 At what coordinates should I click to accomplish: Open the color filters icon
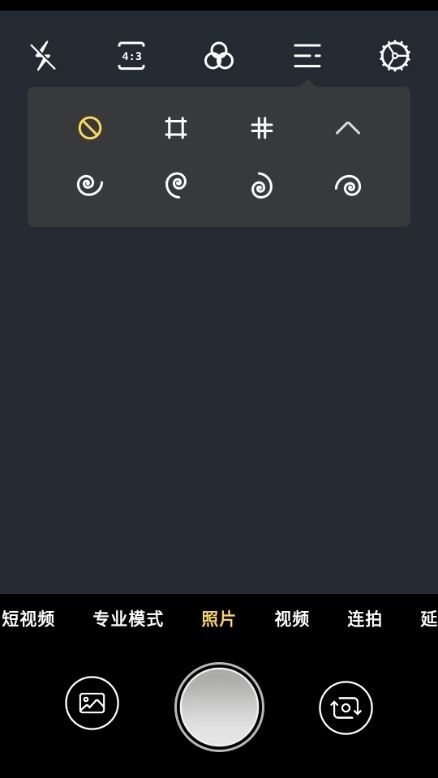(x=219, y=56)
